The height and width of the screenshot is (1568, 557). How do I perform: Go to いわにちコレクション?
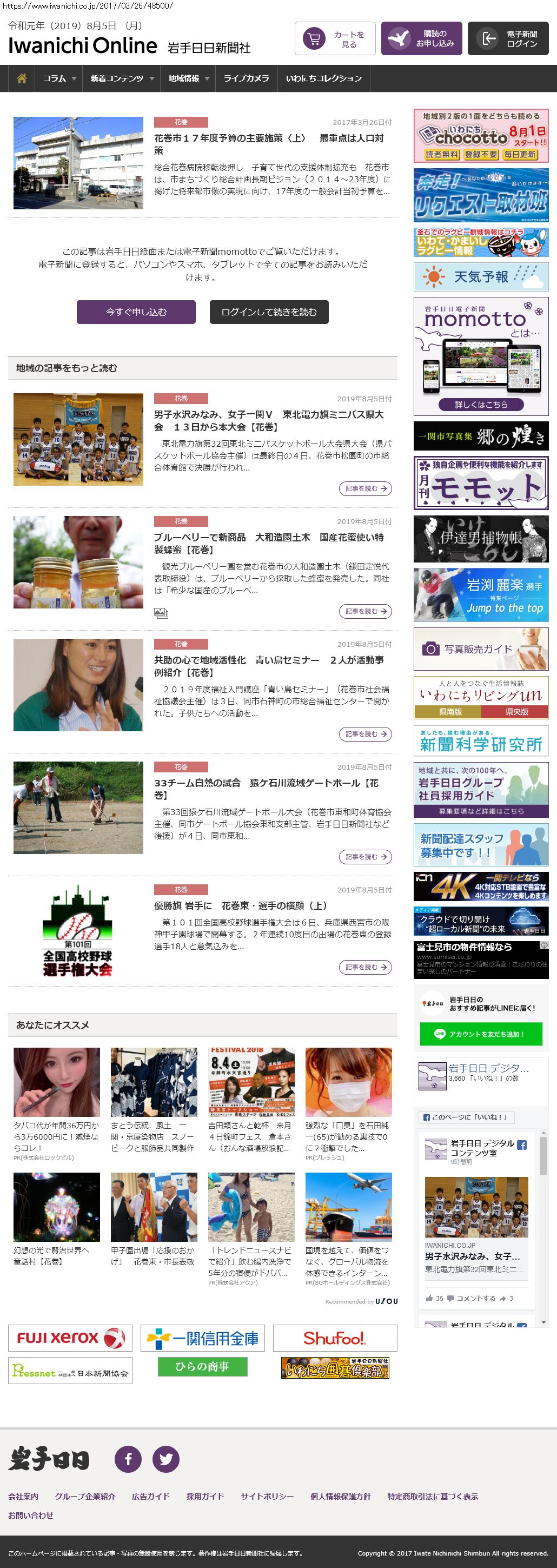(x=323, y=78)
